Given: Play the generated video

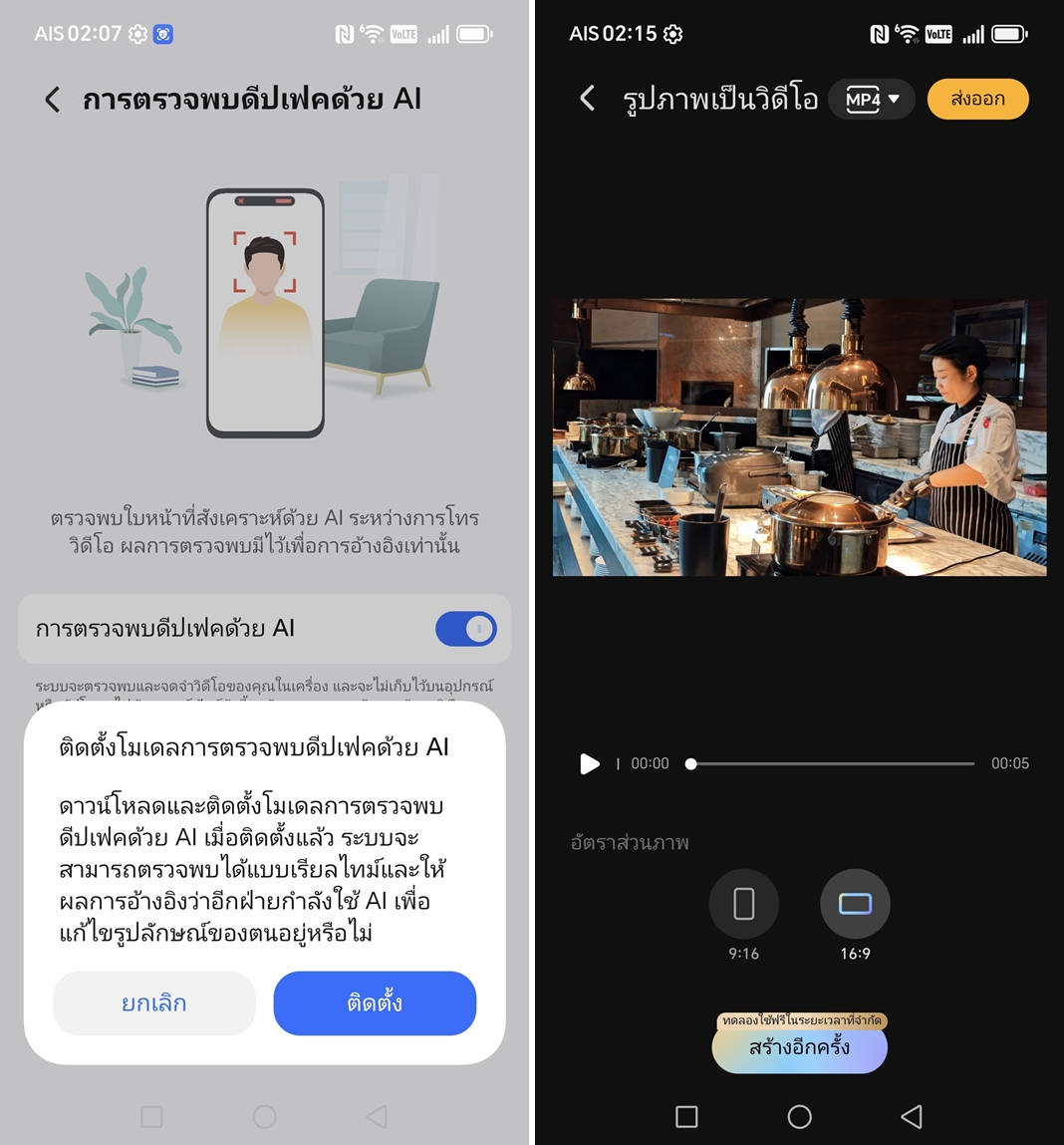Looking at the screenshot, I should click(x=590, y=763).
